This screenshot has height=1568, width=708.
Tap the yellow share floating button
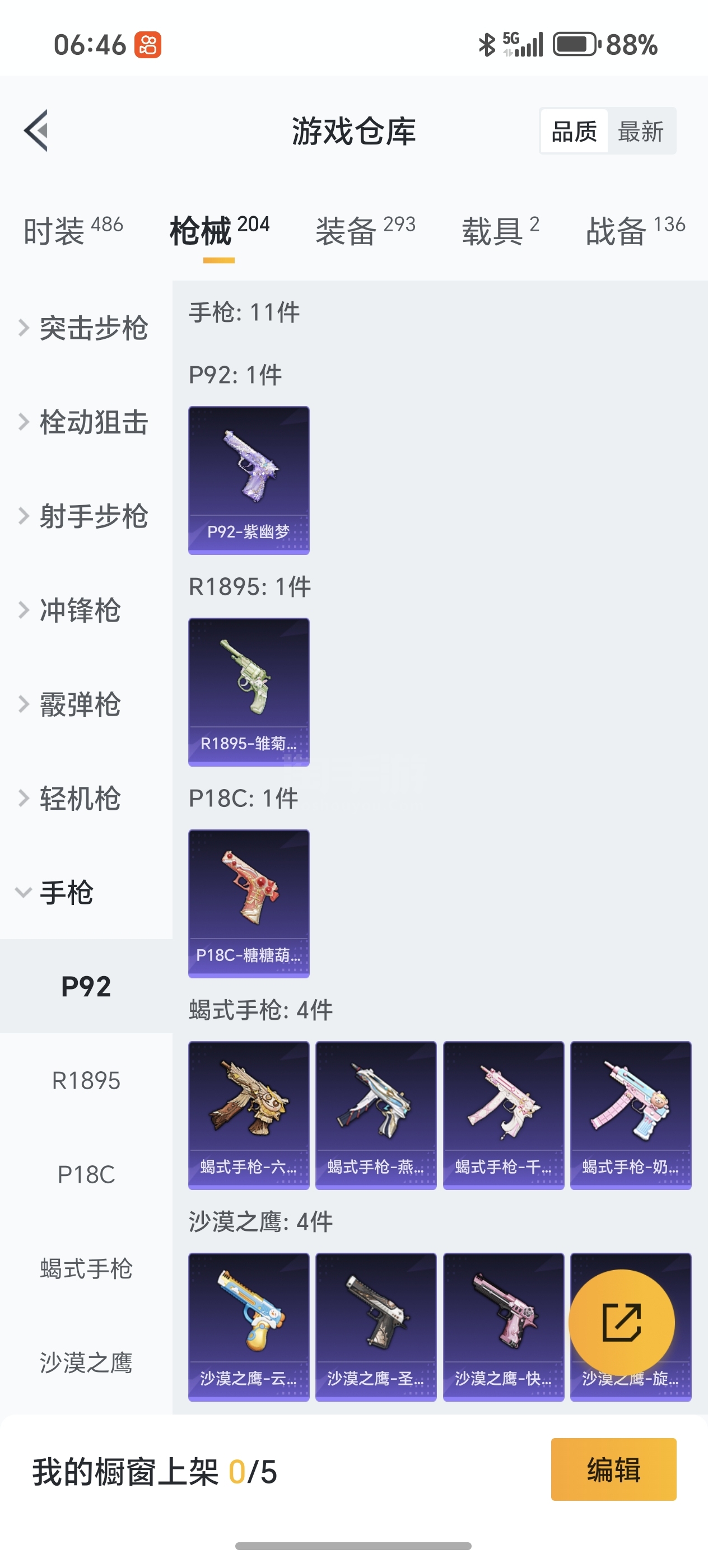pyautogui.click(x=621, y=1322)
